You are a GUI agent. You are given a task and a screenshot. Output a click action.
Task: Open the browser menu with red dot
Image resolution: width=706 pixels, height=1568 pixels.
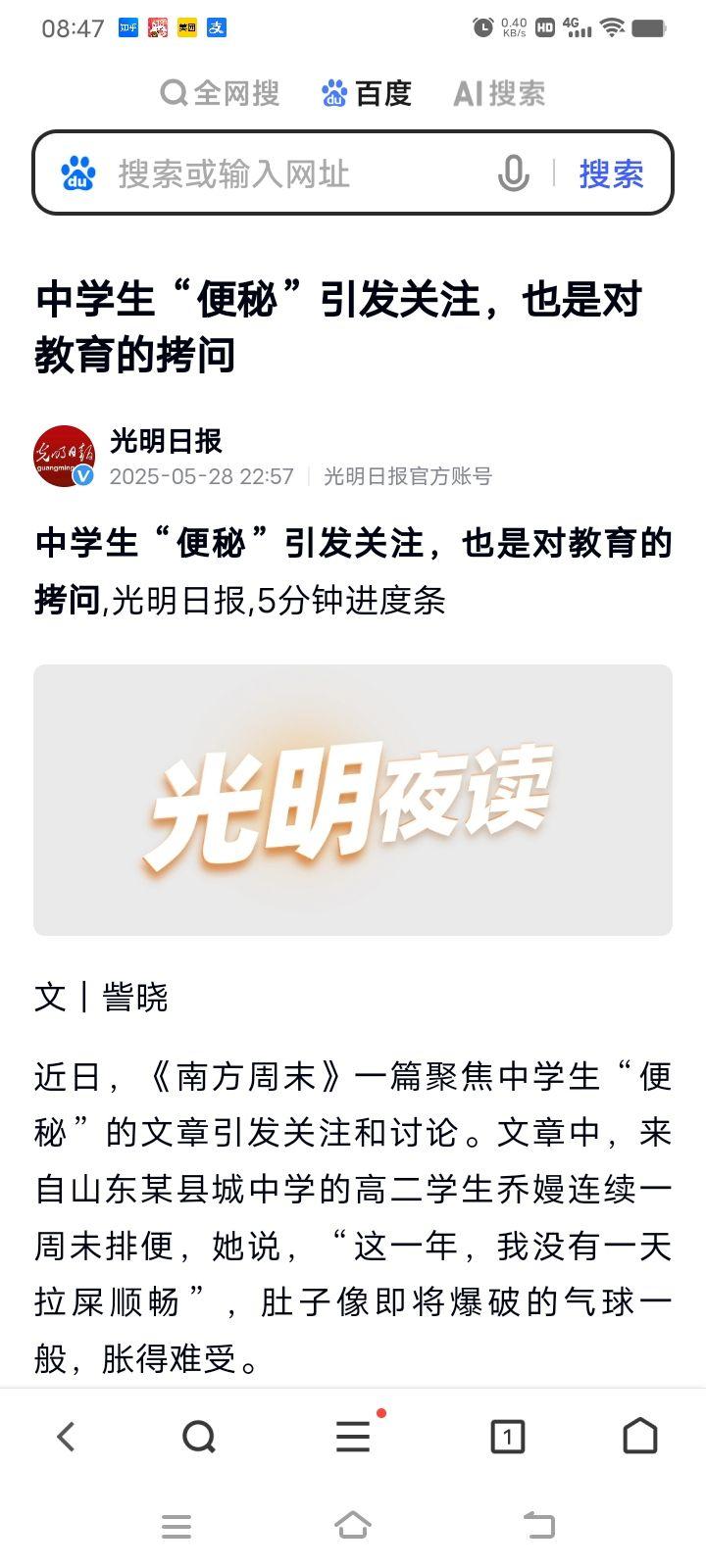353,1437
